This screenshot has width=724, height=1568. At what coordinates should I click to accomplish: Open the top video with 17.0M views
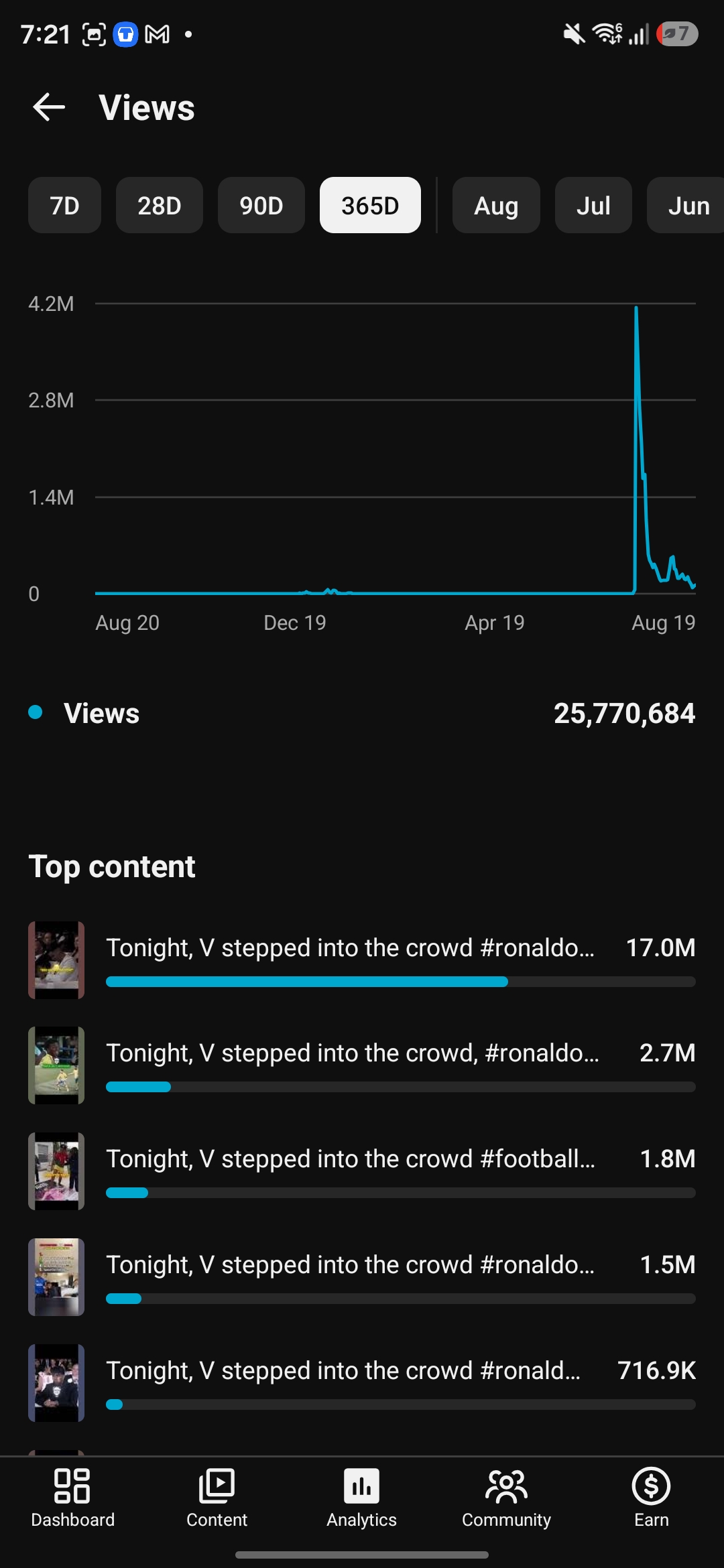pyautogui.click(x=362, y=960)
